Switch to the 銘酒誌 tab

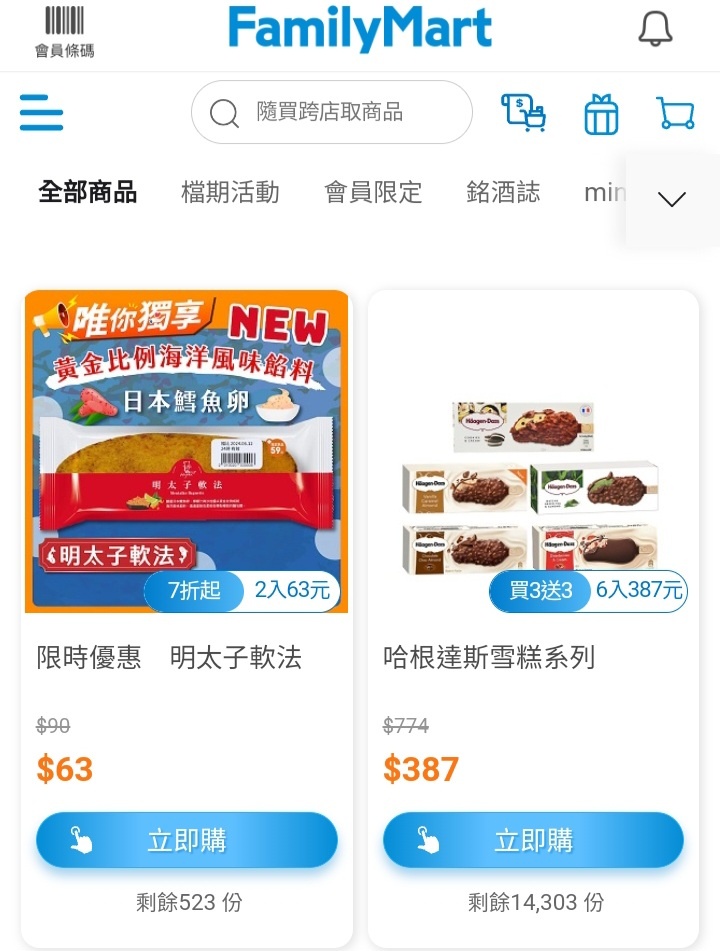(x=503, y=192)
